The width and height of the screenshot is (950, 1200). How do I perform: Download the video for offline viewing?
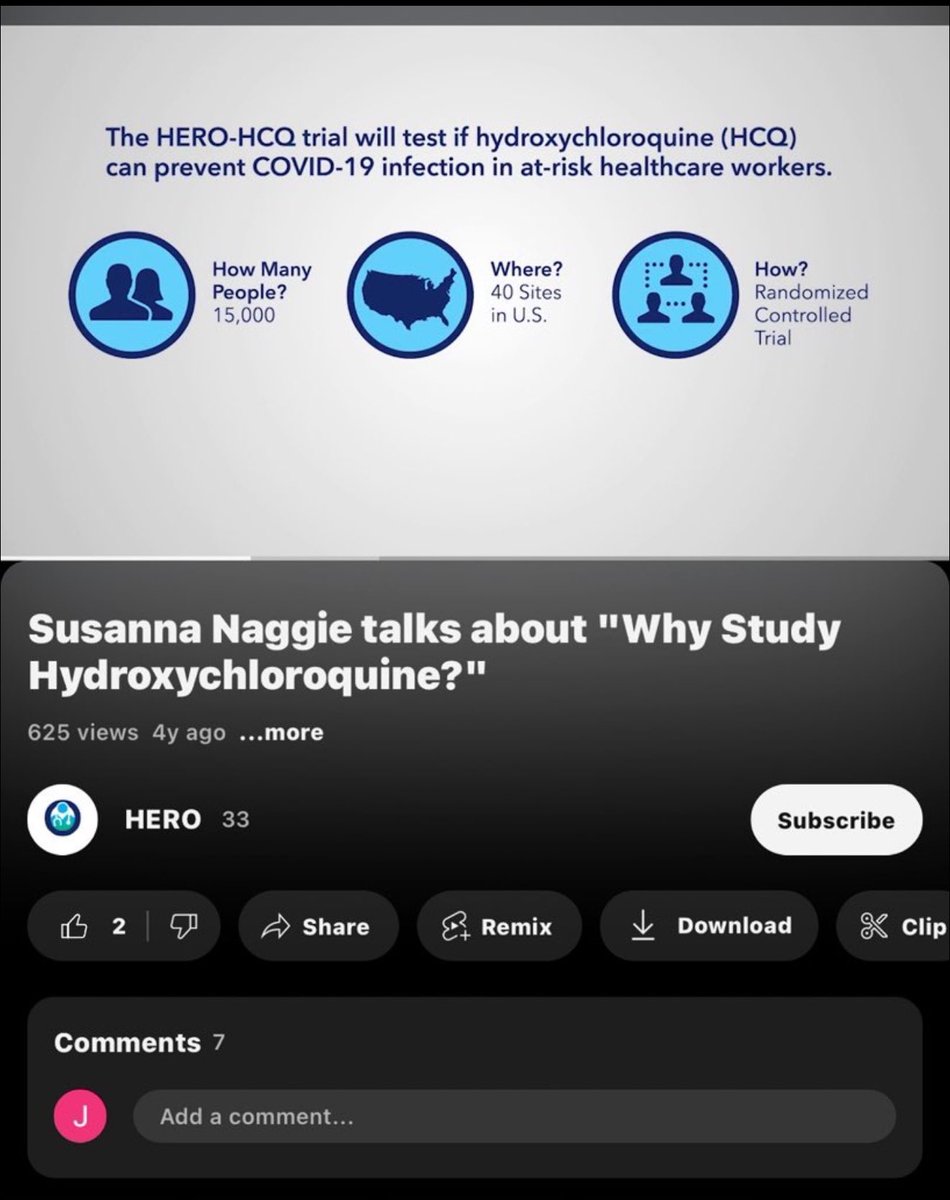click(x=711, y=927)
